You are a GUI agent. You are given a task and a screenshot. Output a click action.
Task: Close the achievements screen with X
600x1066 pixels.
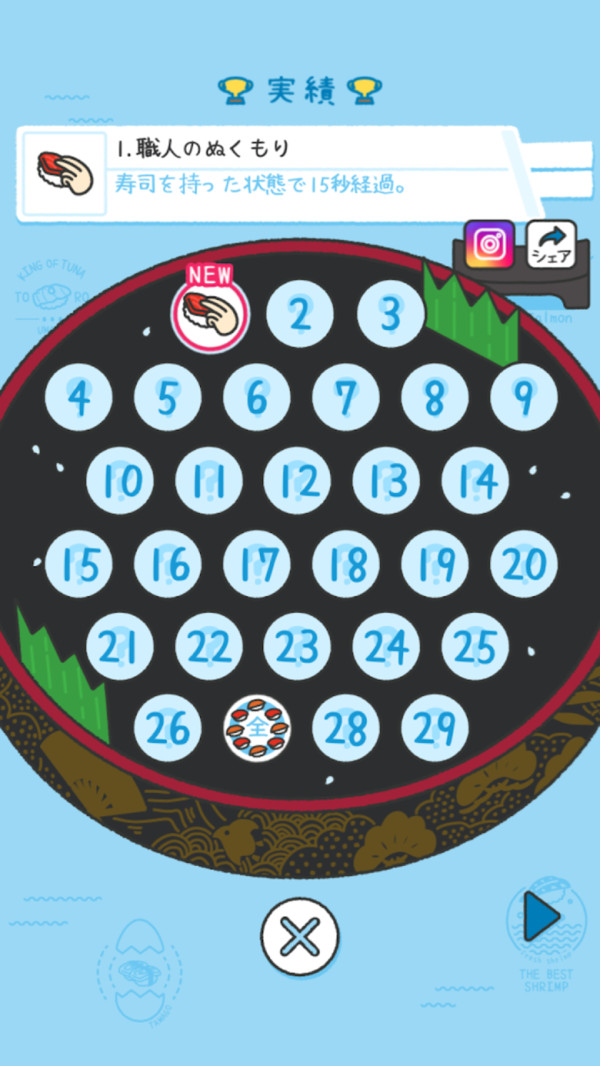click(x=300, y=937)
